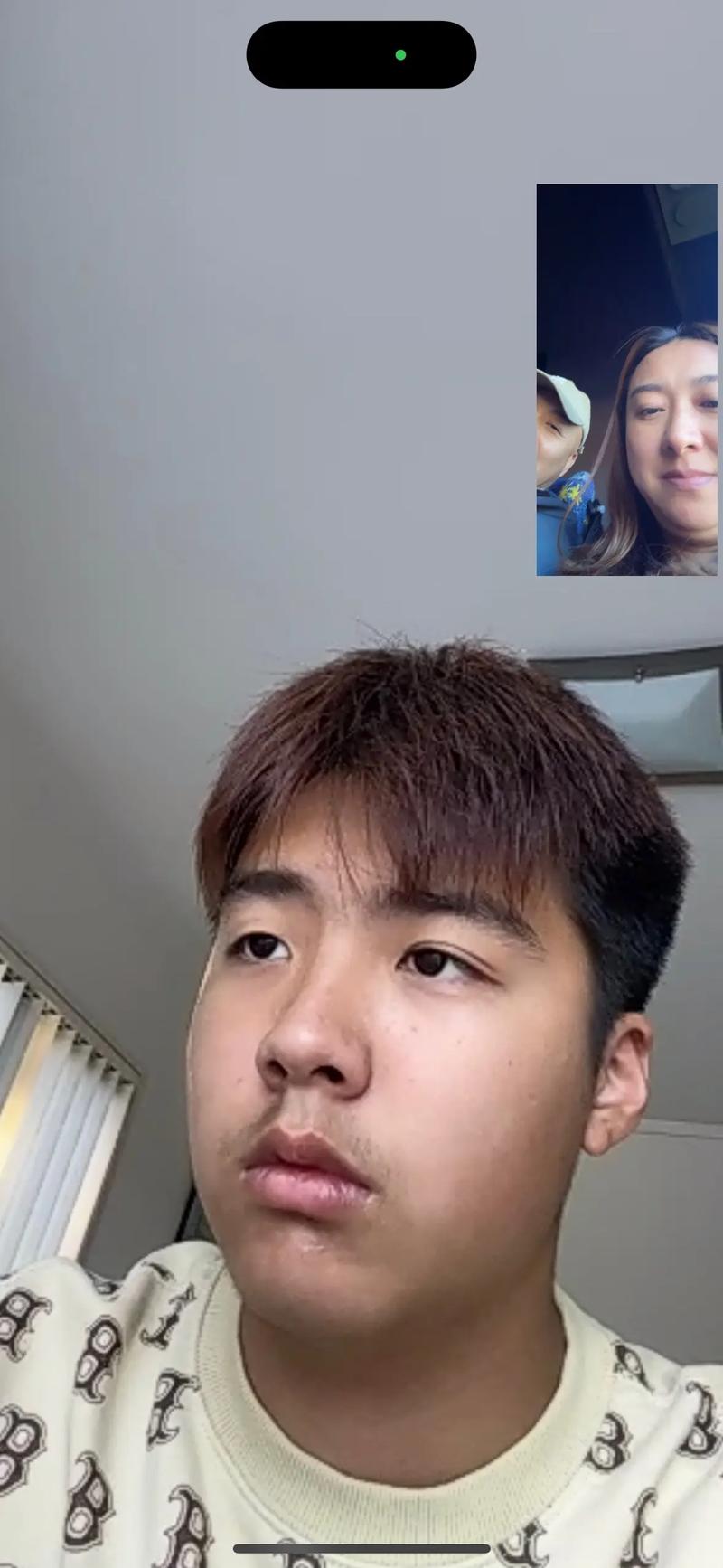723x1568 pixels.
Task: Tap the small picture-in-picture video tile
Action: tap(626, 380)
